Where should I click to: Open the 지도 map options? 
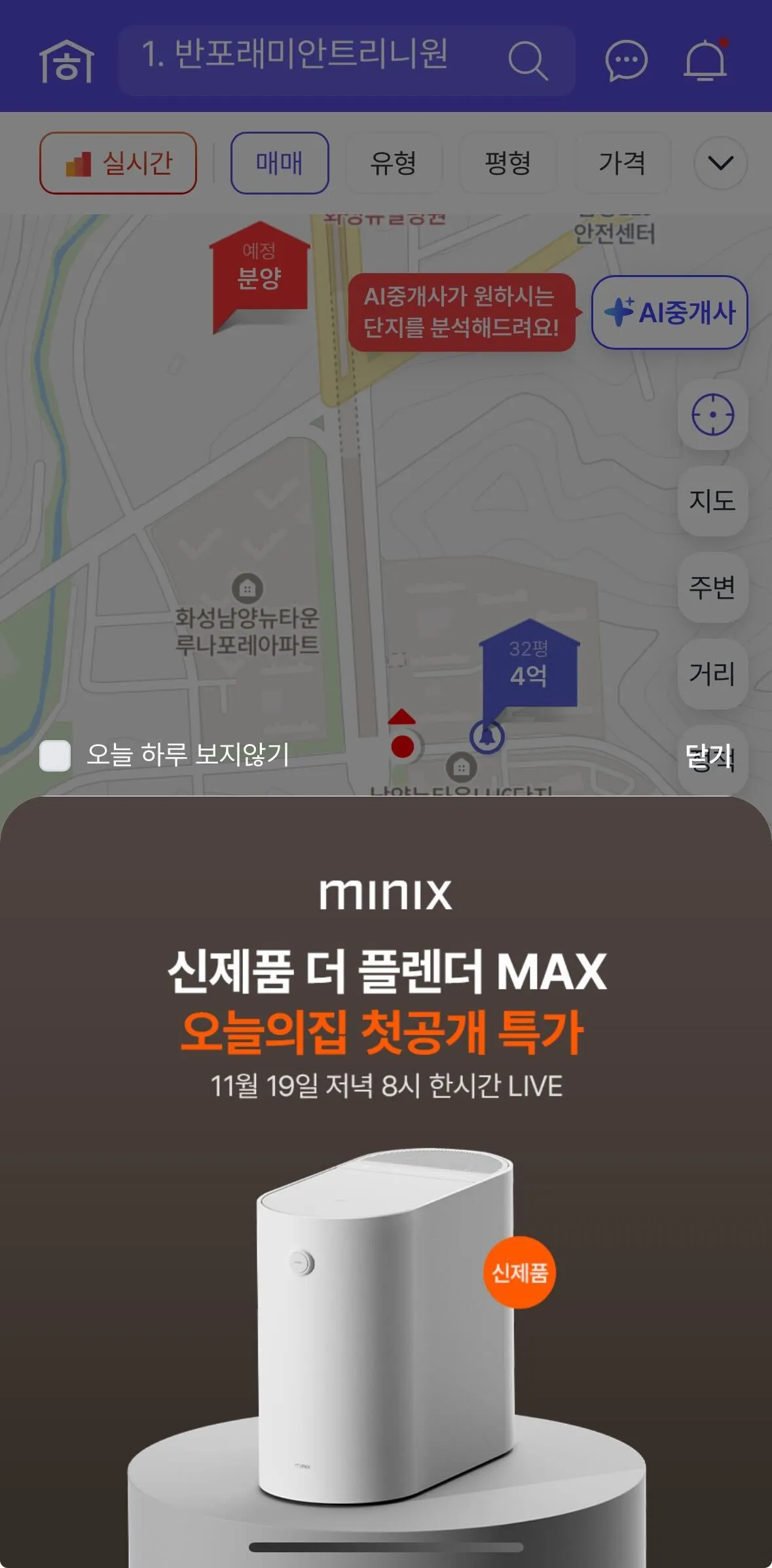click(x=712, y=501)
